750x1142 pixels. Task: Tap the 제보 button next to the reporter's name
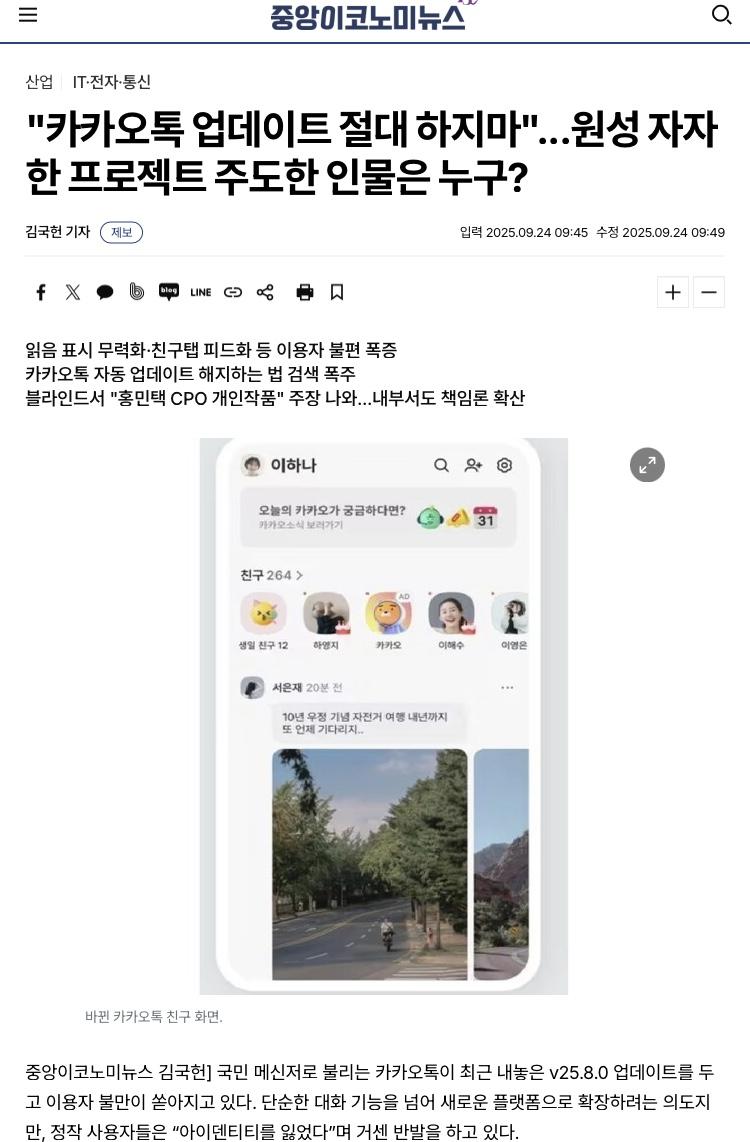point(121,232)
